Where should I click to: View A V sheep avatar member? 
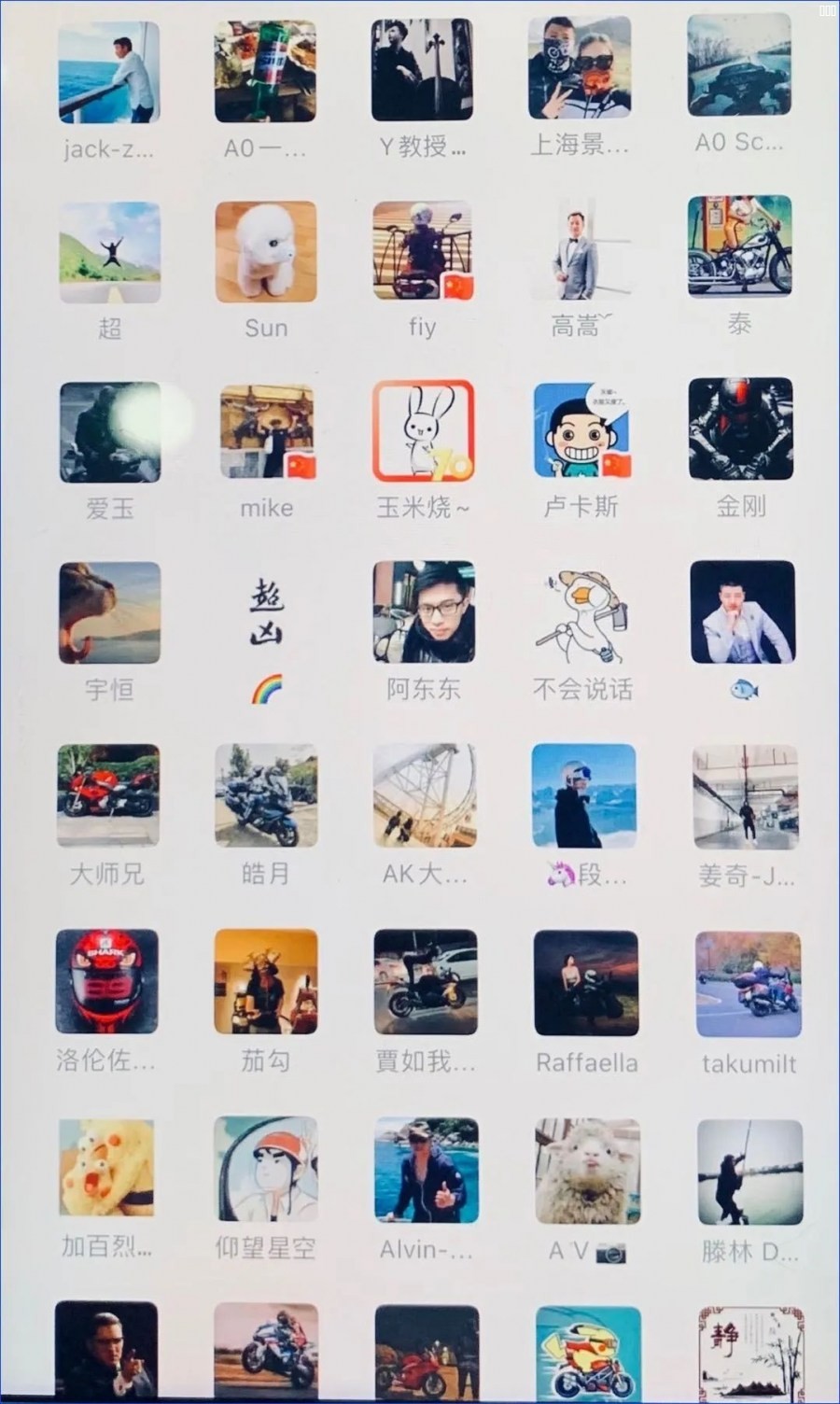pos(587,1171)
